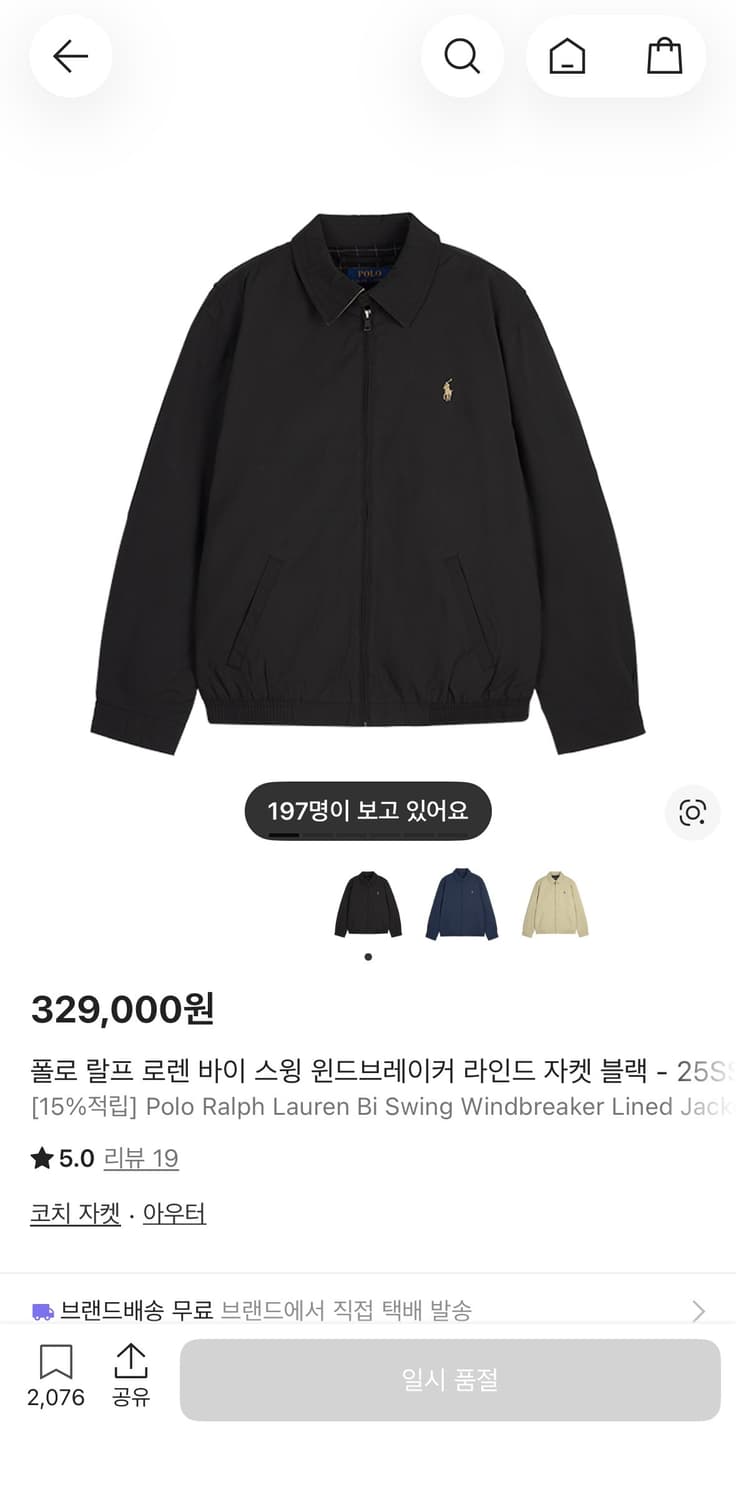Viewport: 736px width, 1500px height.
Task: Go to the home screen
Action: 567,56
